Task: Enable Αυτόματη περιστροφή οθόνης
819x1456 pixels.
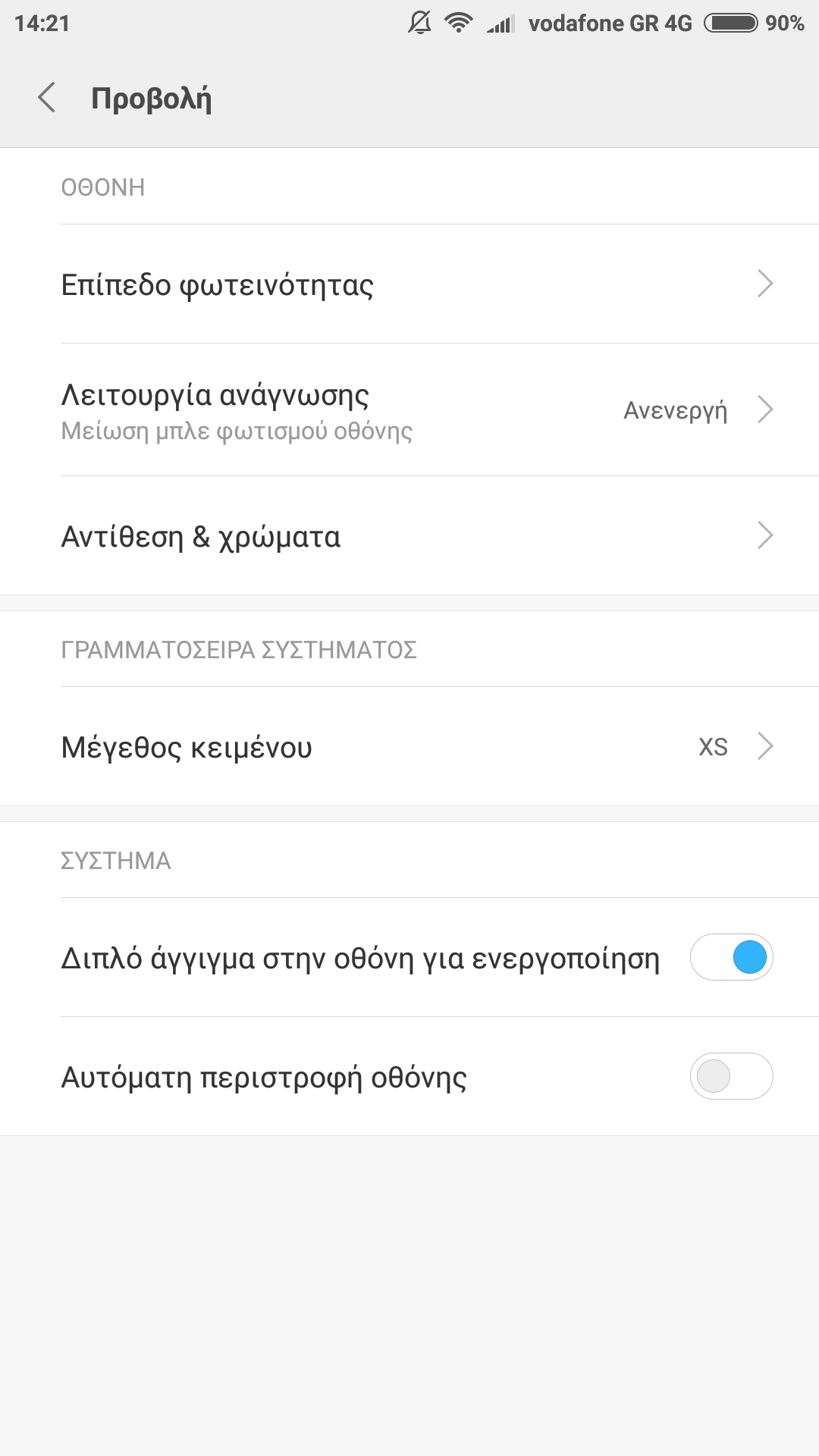Action: coord(731,1076)
